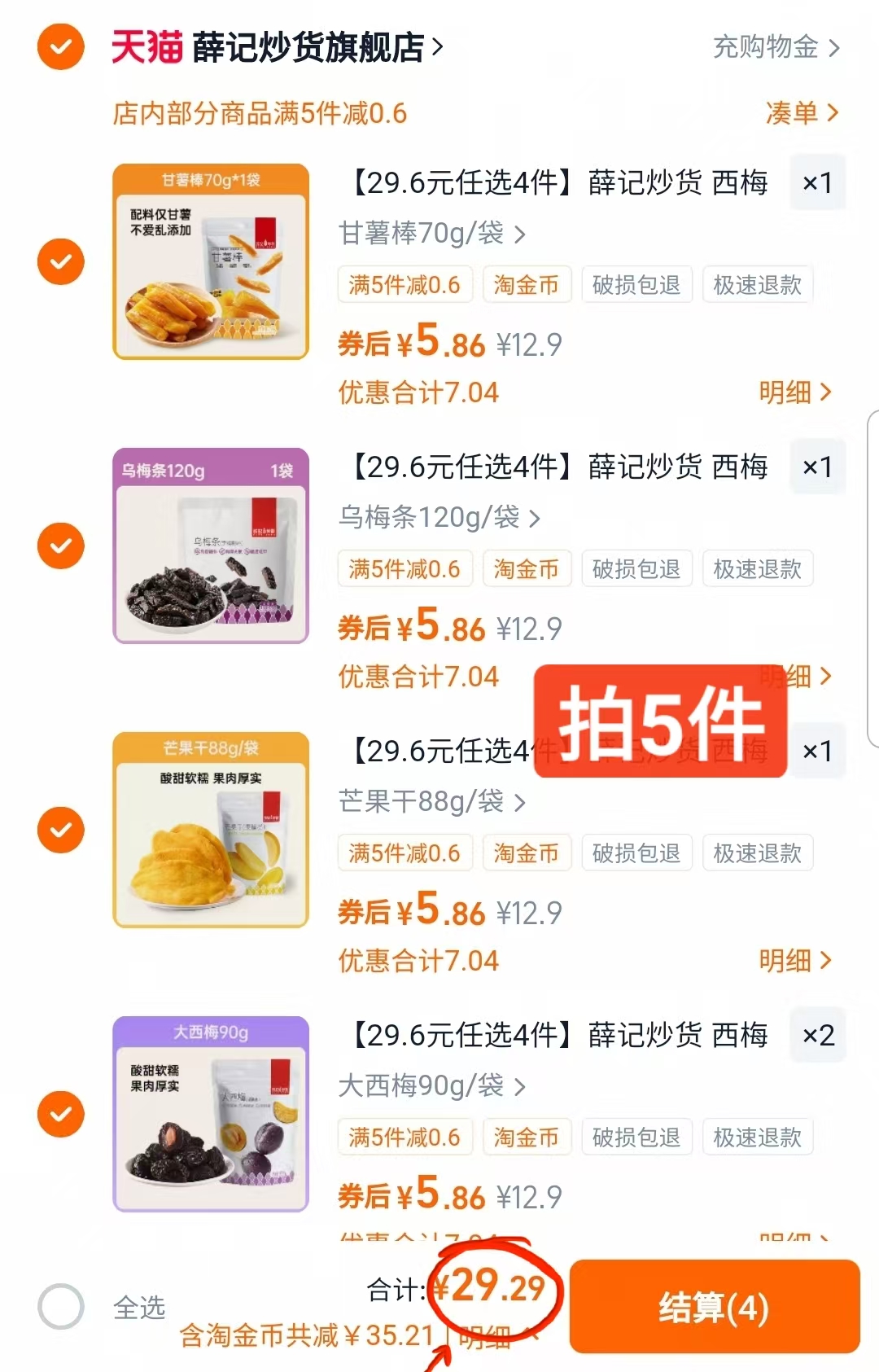Tap the 结算(4) checkout button
The height and width of the screenshot is (1372, 879).
714,1305
